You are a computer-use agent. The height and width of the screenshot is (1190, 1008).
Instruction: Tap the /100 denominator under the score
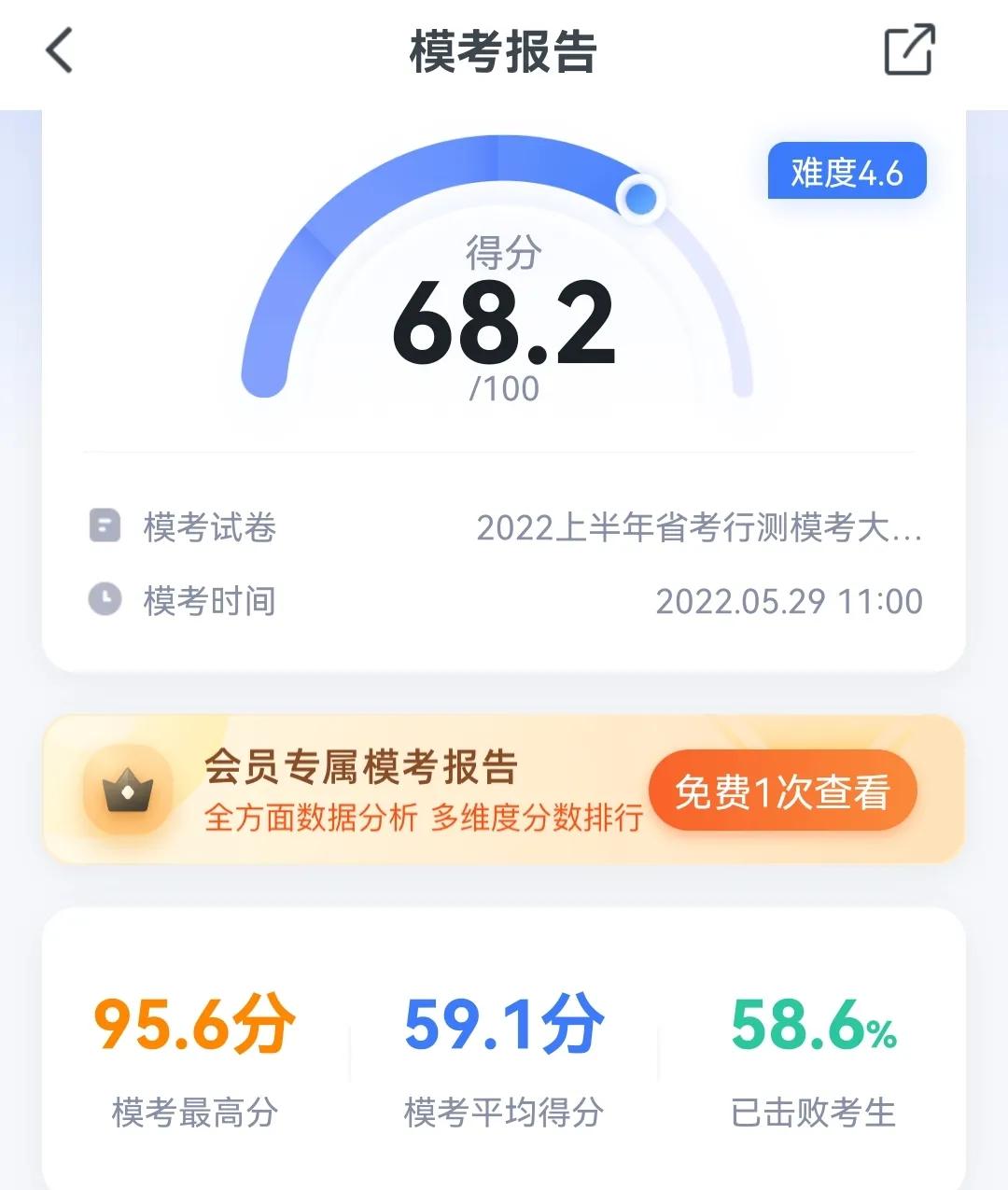pyautogui.click(x=504, y=390)
